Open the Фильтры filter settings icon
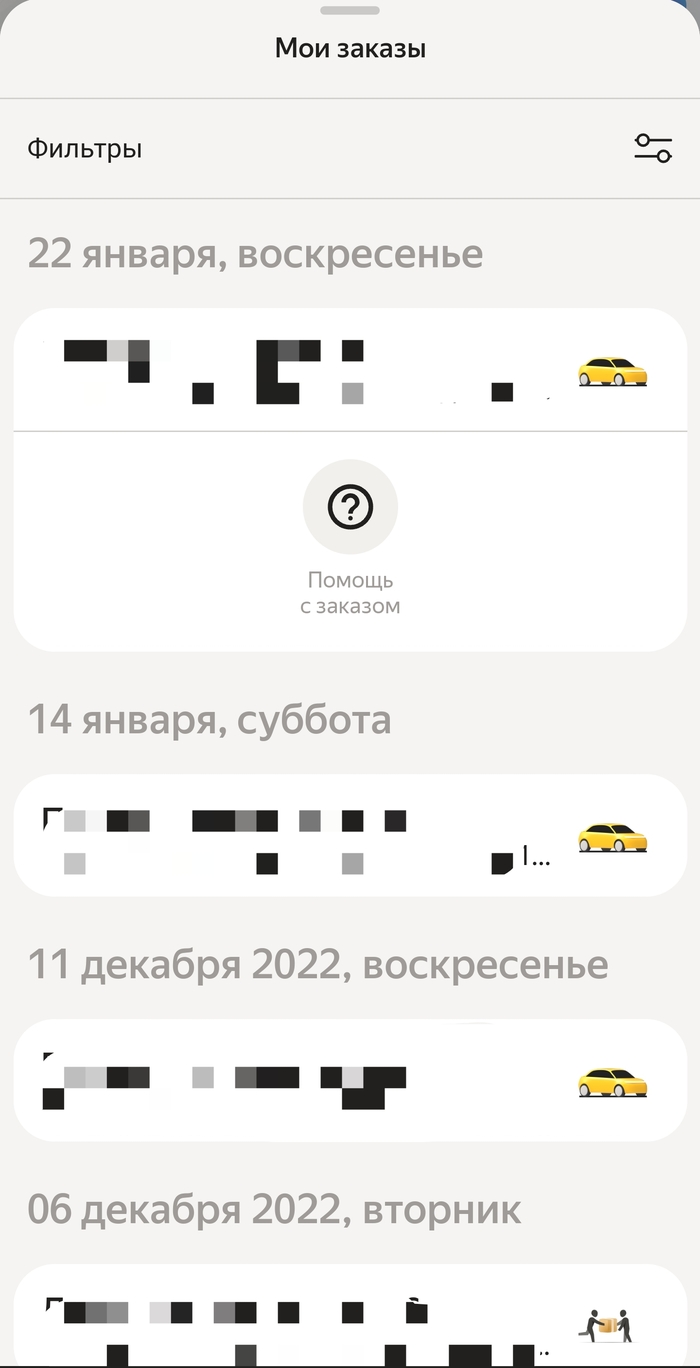This screenshot has height=1368, width=700. (652, 149)
